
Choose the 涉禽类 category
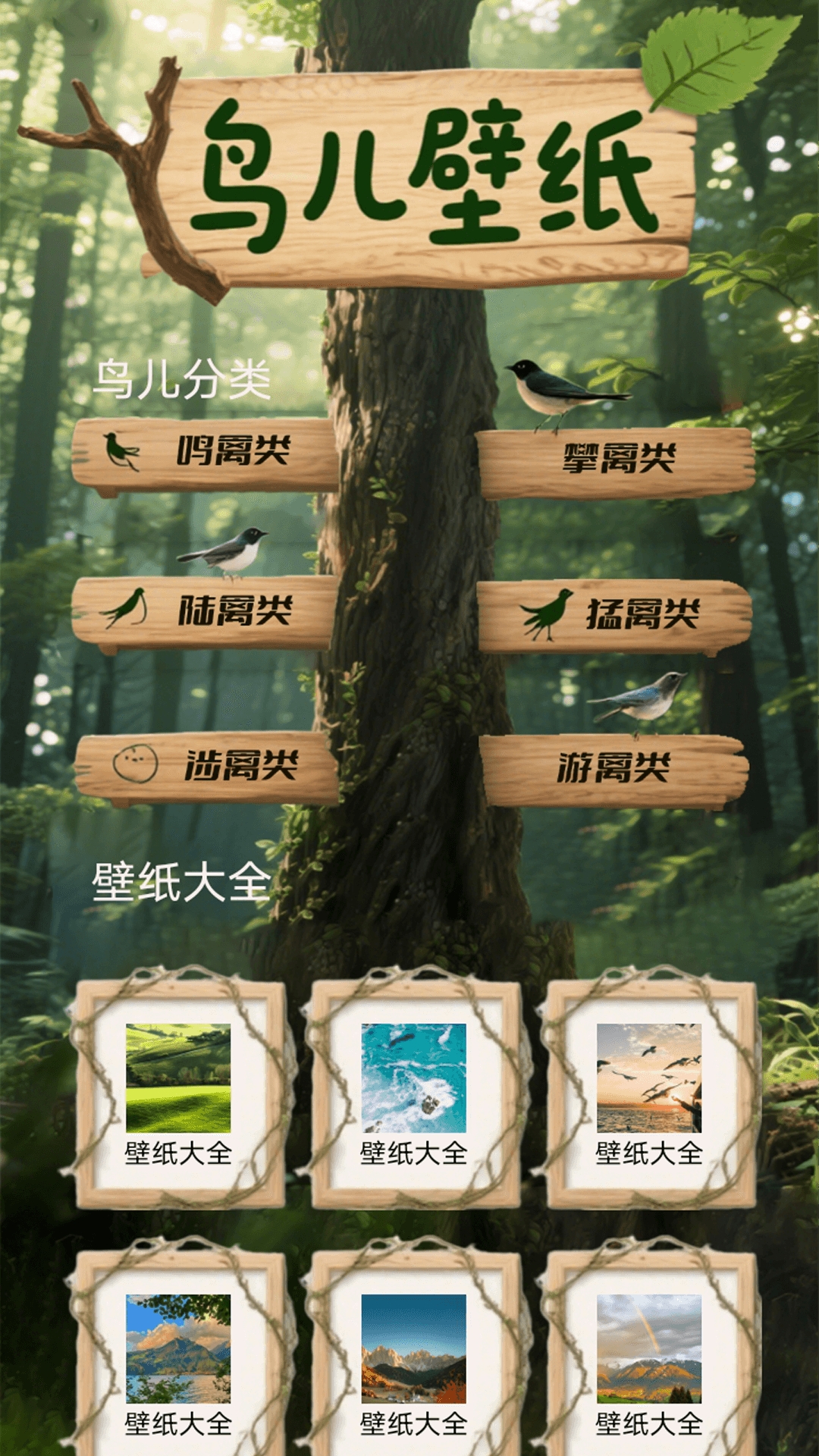tap(206, 767)
